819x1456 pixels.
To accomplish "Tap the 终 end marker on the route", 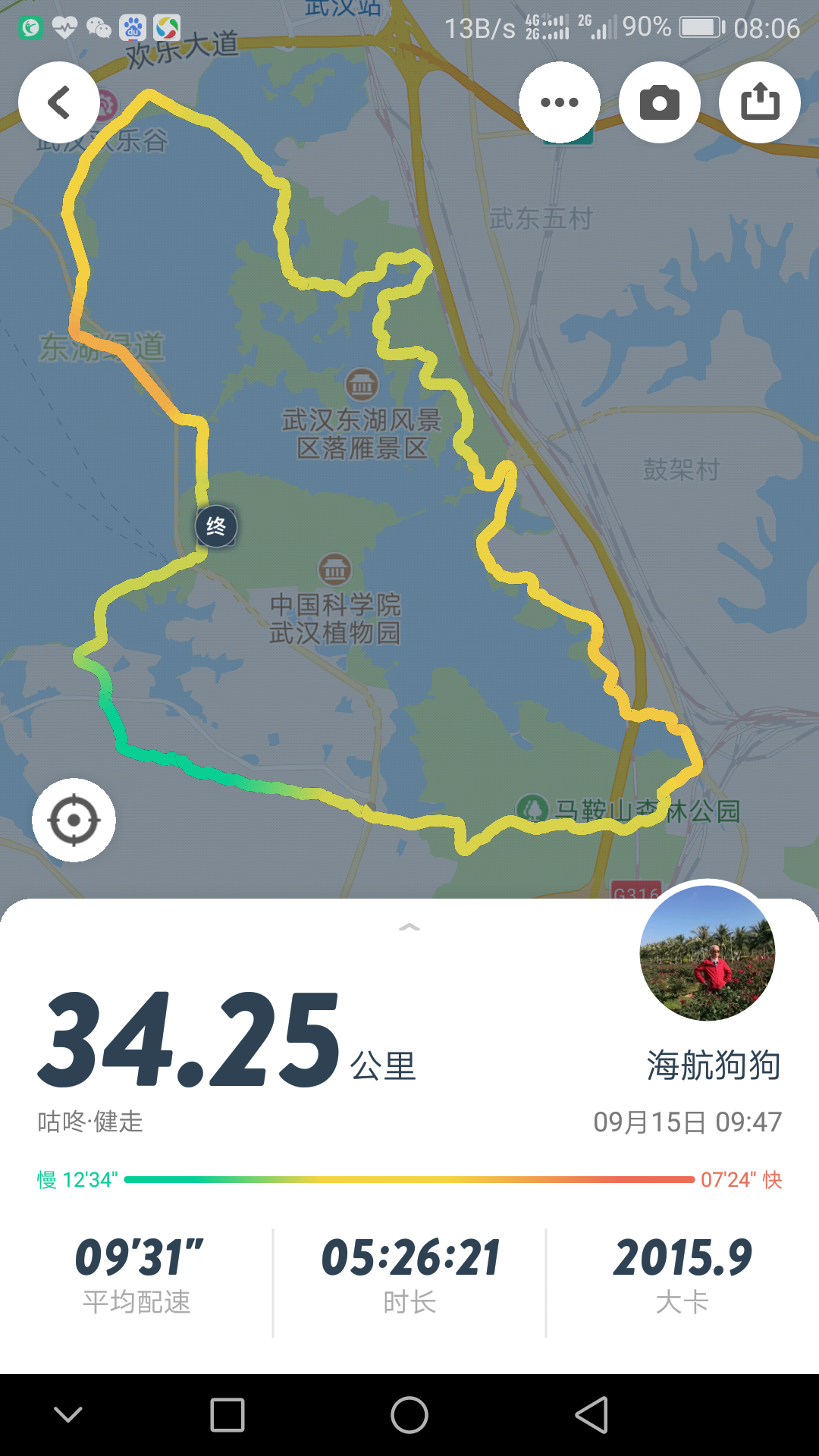I will click(x=216, y=526).
